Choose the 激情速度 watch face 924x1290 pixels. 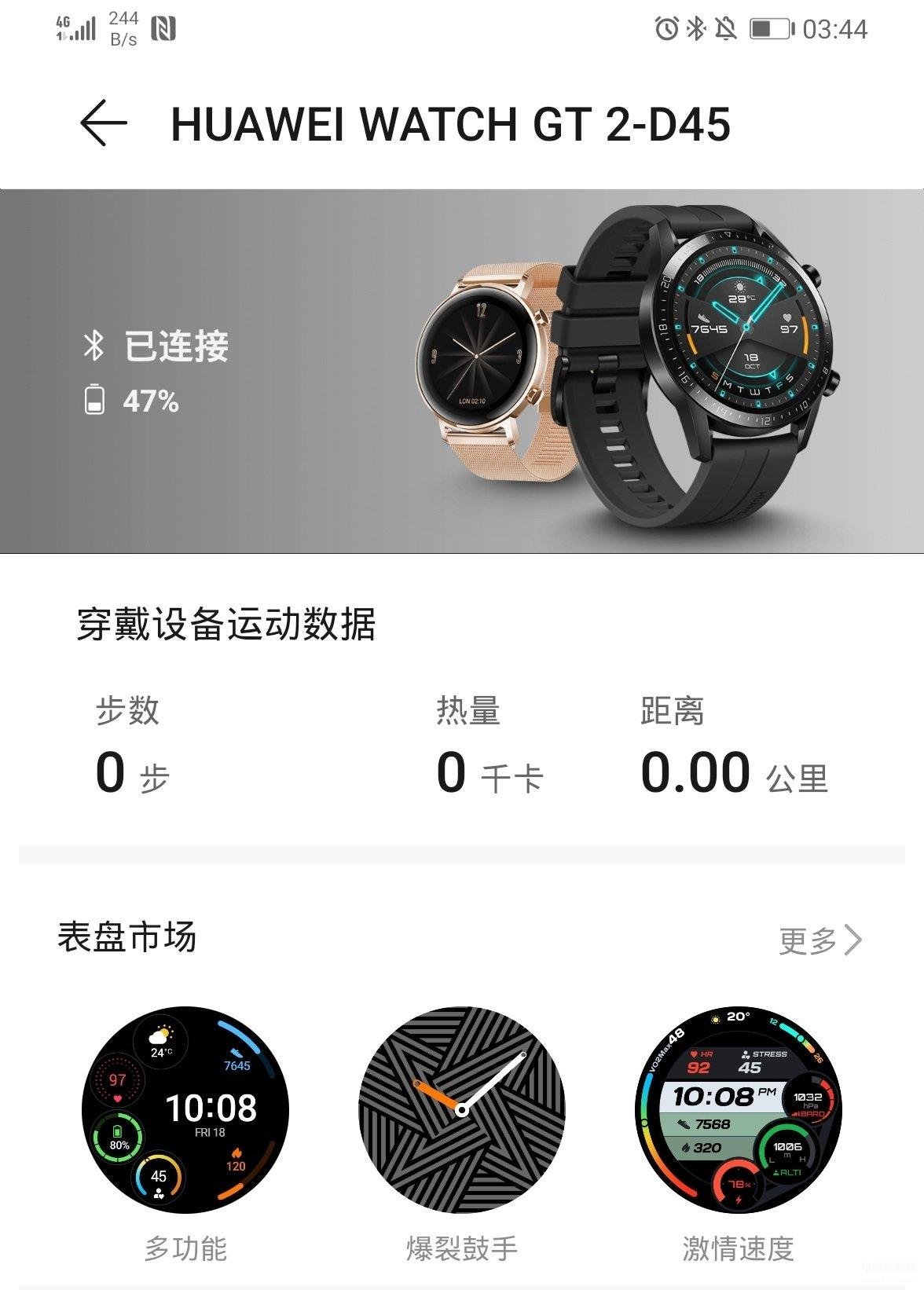(x=738, y=1109)
